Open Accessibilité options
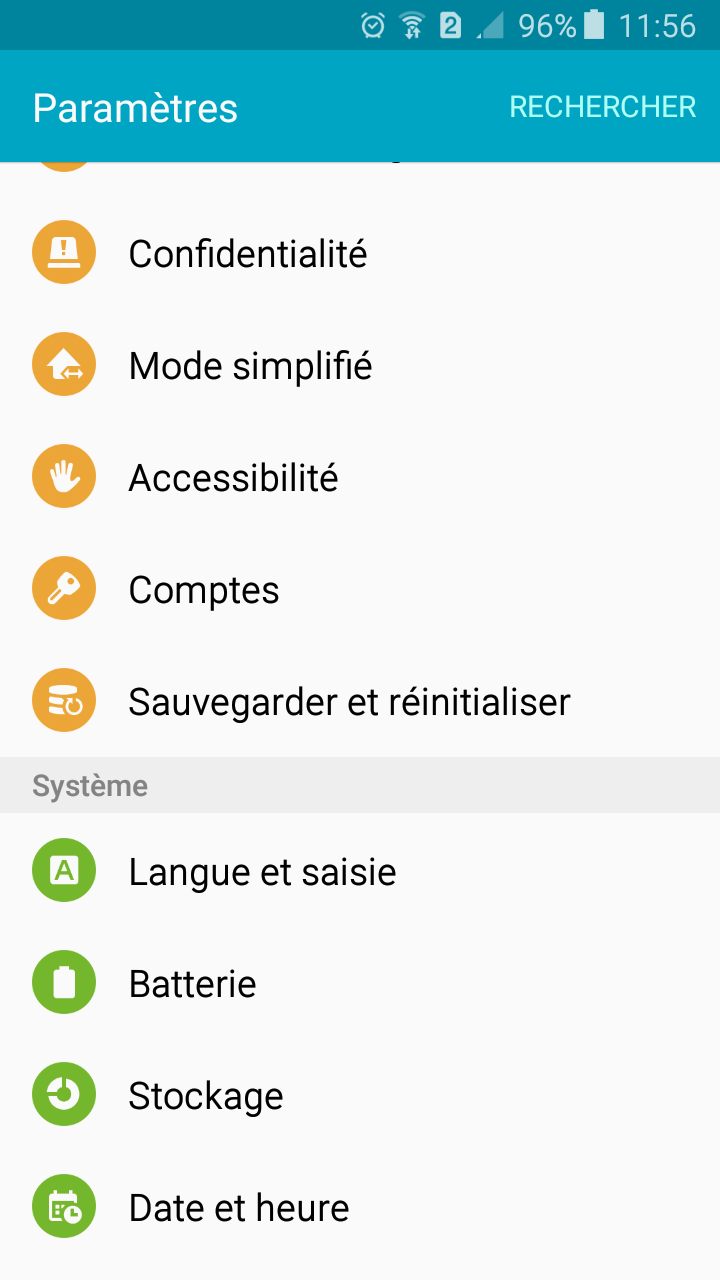 coord(233,478)
